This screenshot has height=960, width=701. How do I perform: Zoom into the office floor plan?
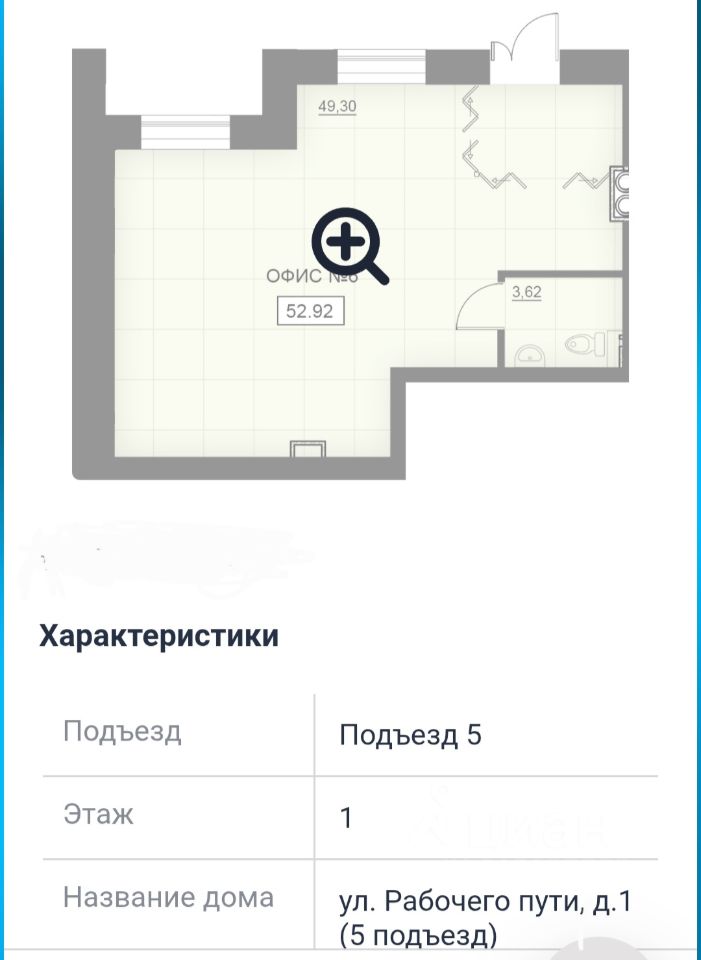(348, 244)
